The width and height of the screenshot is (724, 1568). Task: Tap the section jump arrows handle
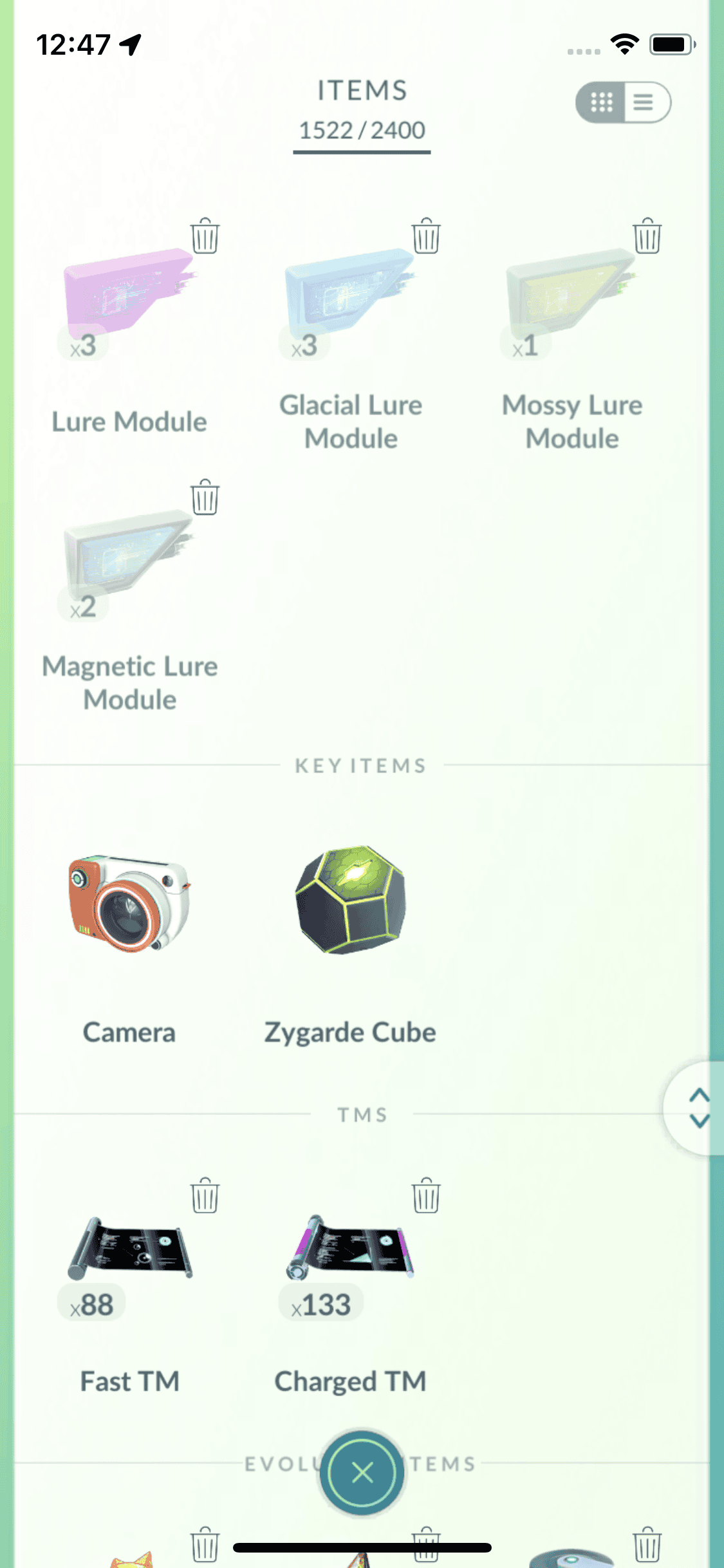coord(698,1108)
